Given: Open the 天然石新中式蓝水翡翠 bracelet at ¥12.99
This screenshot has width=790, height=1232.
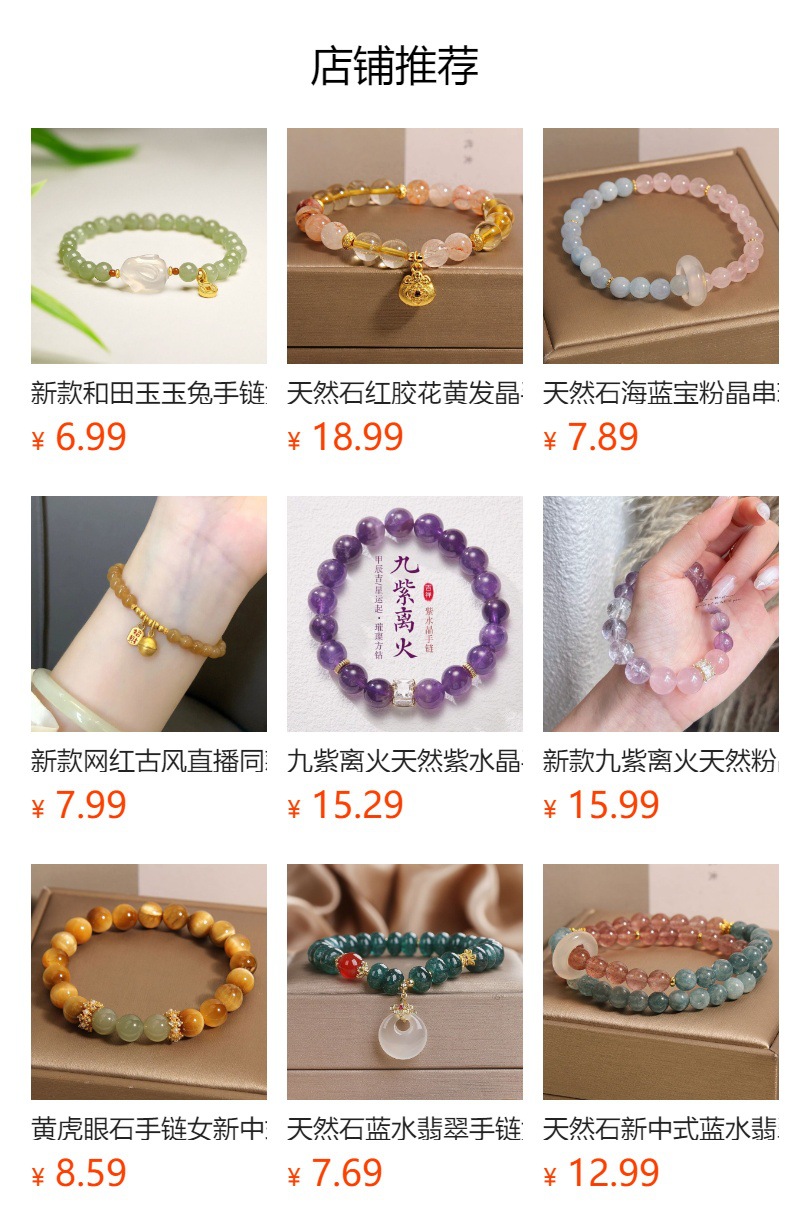Looking at the screenshot, I should tap(660, 982).
